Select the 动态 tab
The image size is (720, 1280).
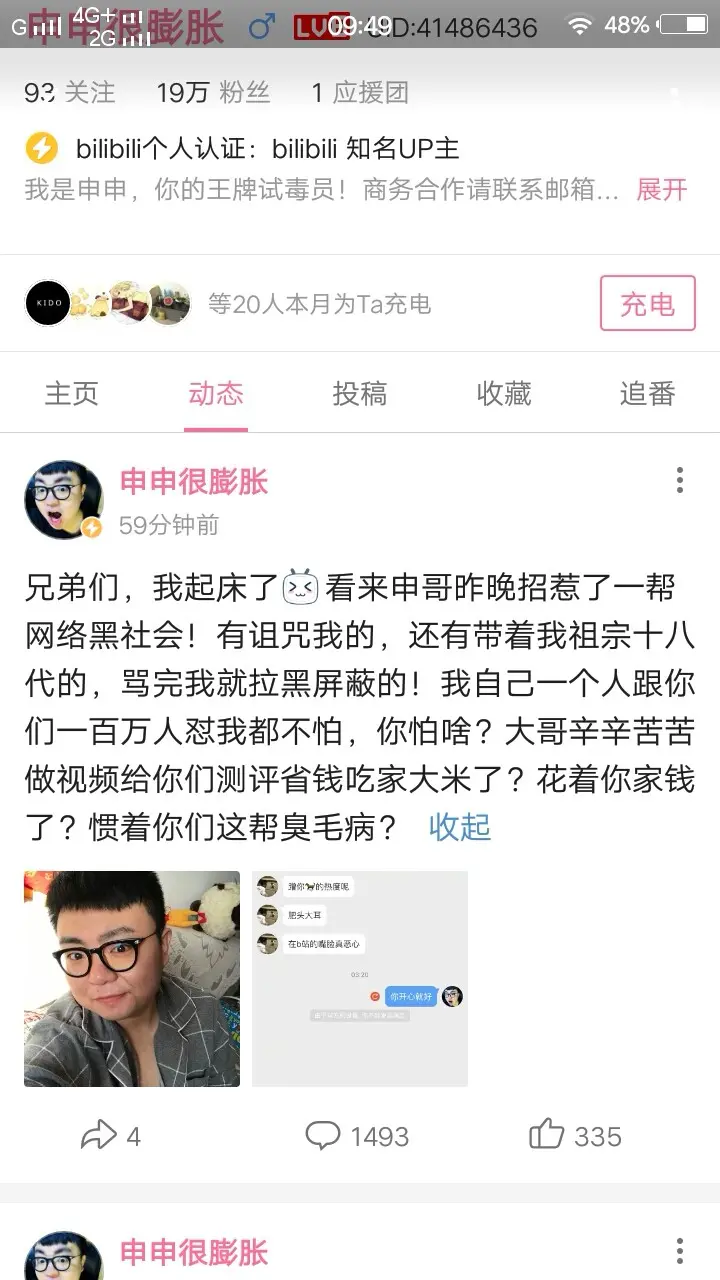tap(216, 394)
